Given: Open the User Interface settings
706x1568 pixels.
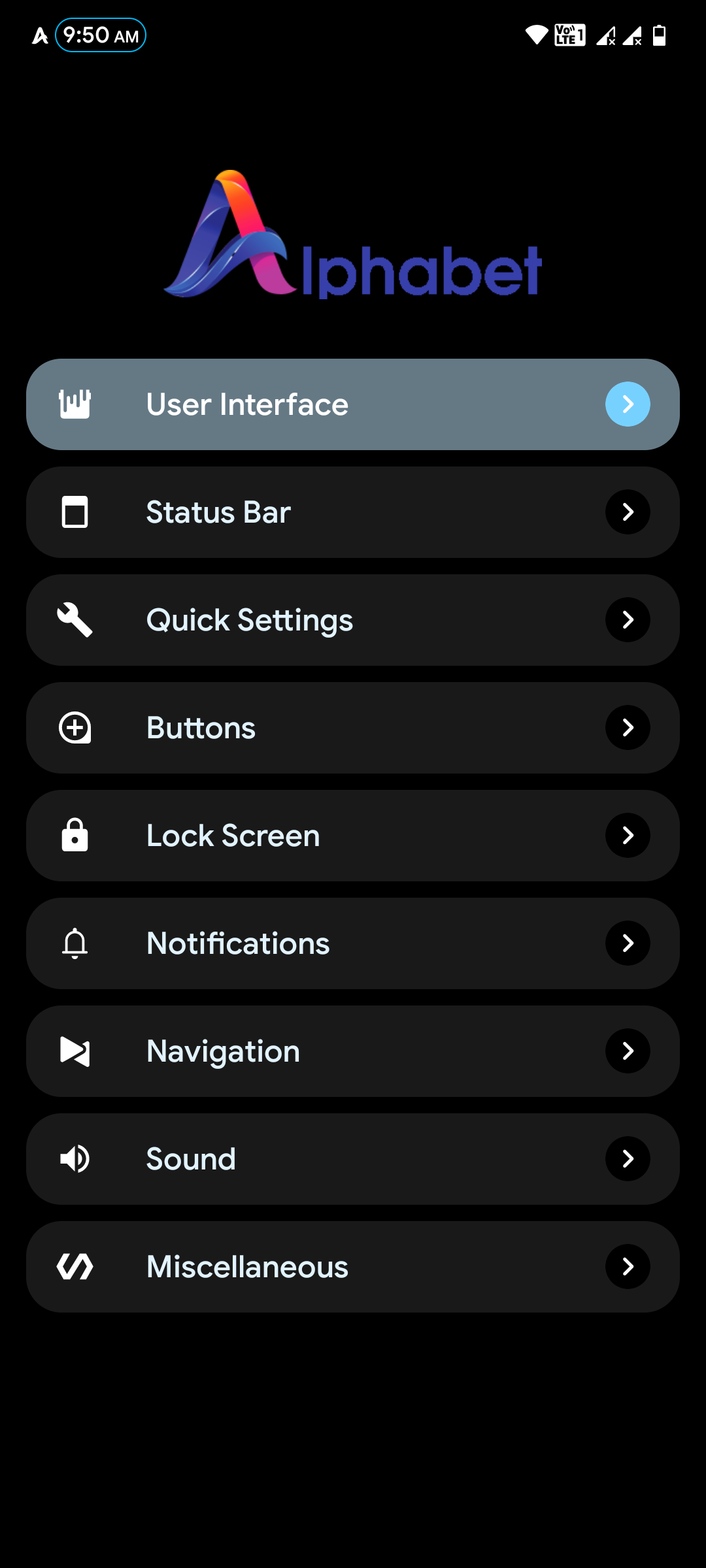Looking at the screenshot, I should pyautogui.click(x=353, y=404).
